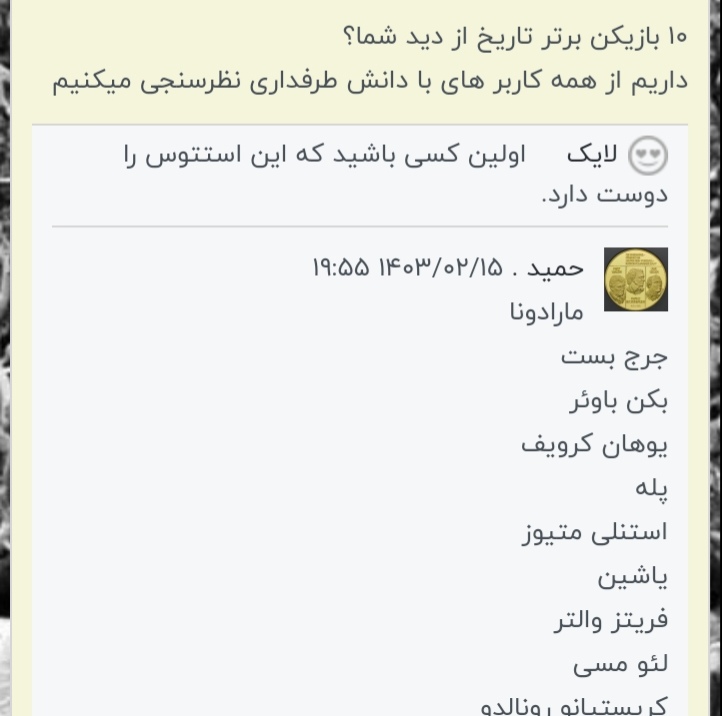This screenshot has height=716, width=722.
Task: Open حمید's profile picture
Action: pyautogui.click(x=636, y=279)
